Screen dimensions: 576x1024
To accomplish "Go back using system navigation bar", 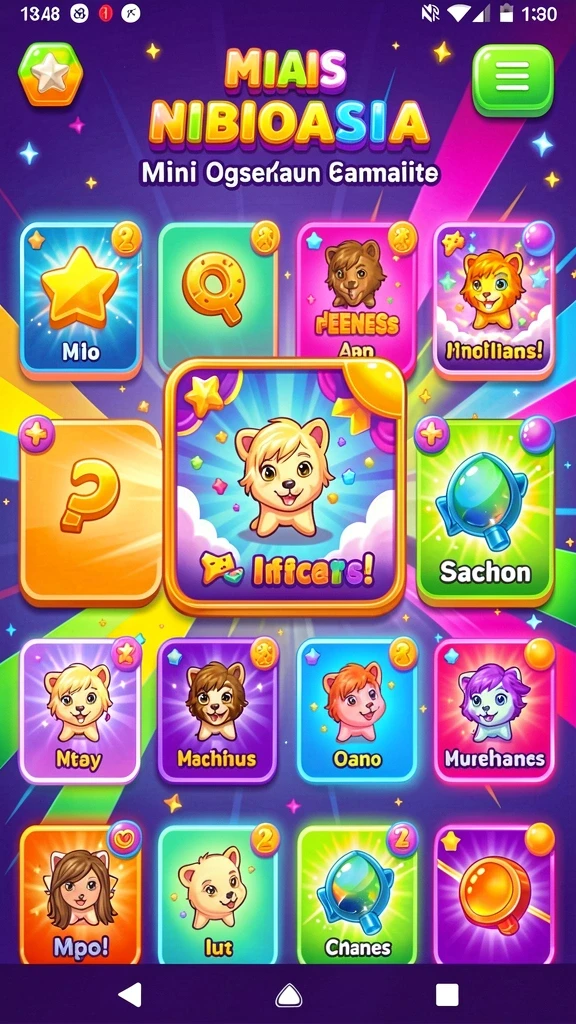I will pos(130,994).
